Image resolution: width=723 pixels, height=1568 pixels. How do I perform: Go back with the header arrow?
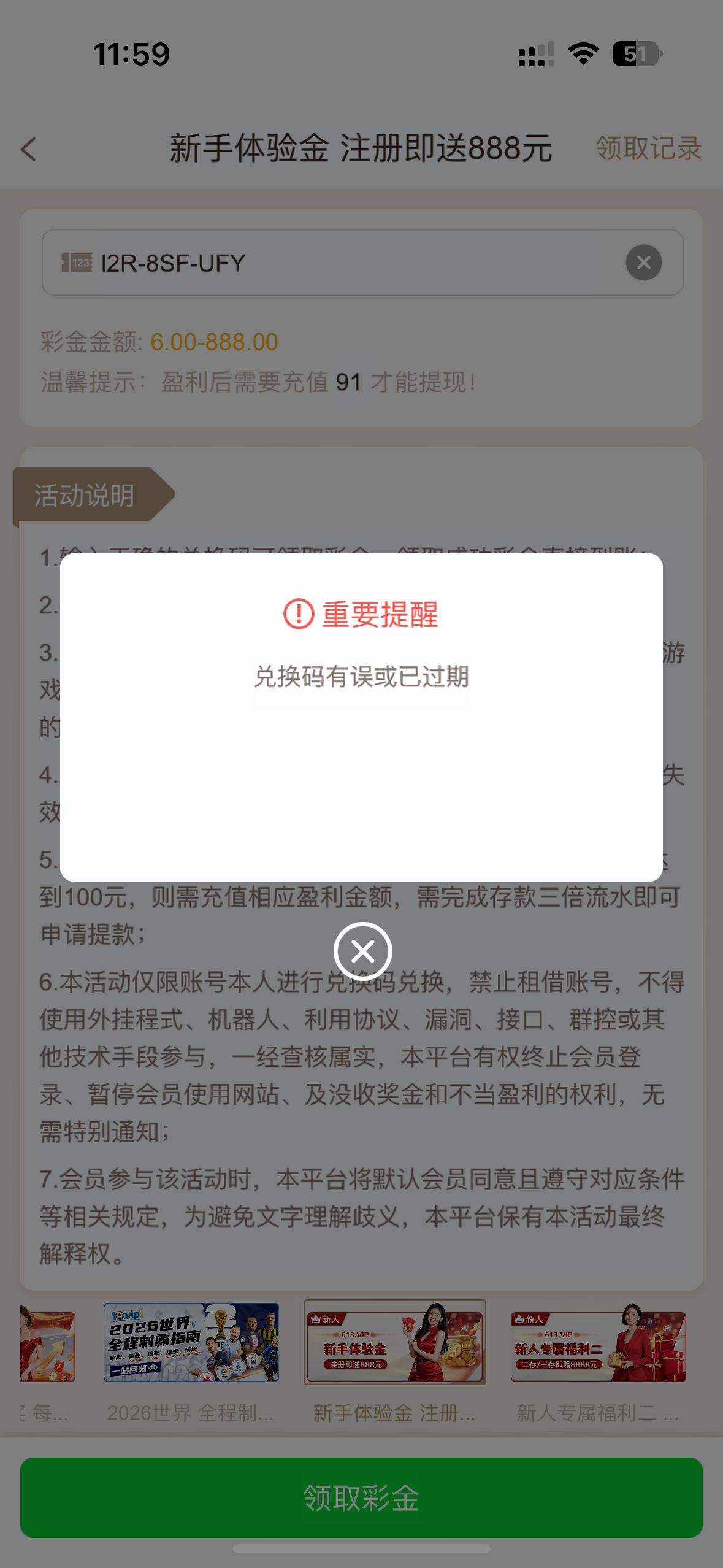[x=29, y=149]
